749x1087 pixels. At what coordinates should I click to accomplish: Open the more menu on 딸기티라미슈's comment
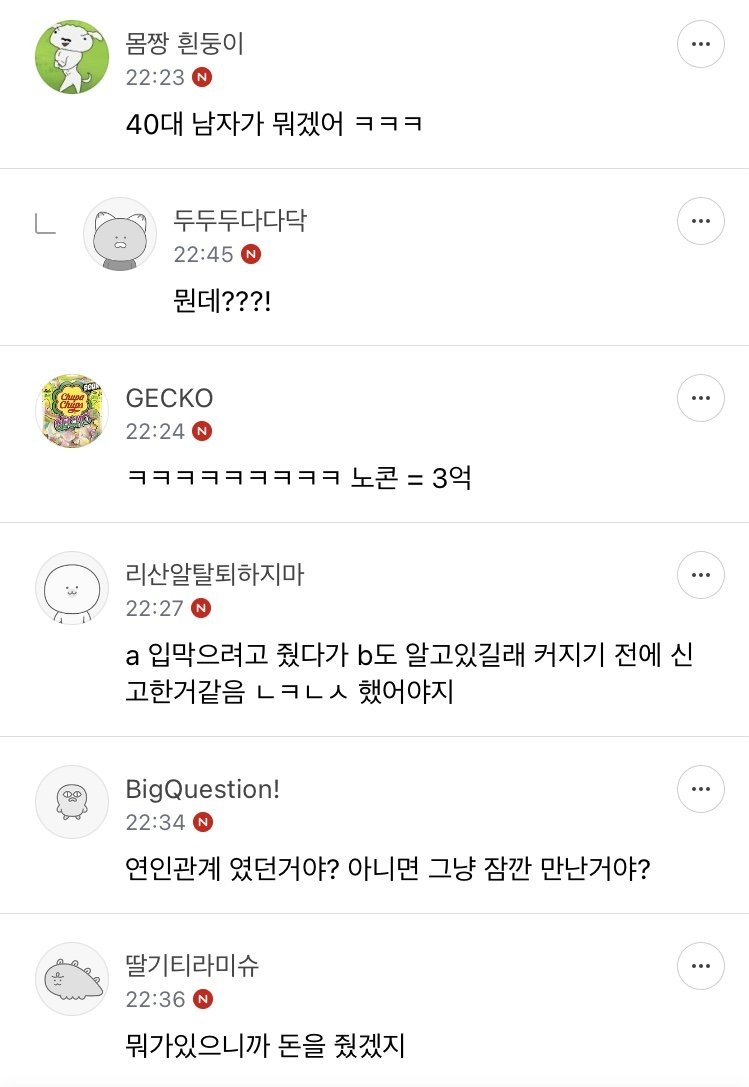coord(700,966)
